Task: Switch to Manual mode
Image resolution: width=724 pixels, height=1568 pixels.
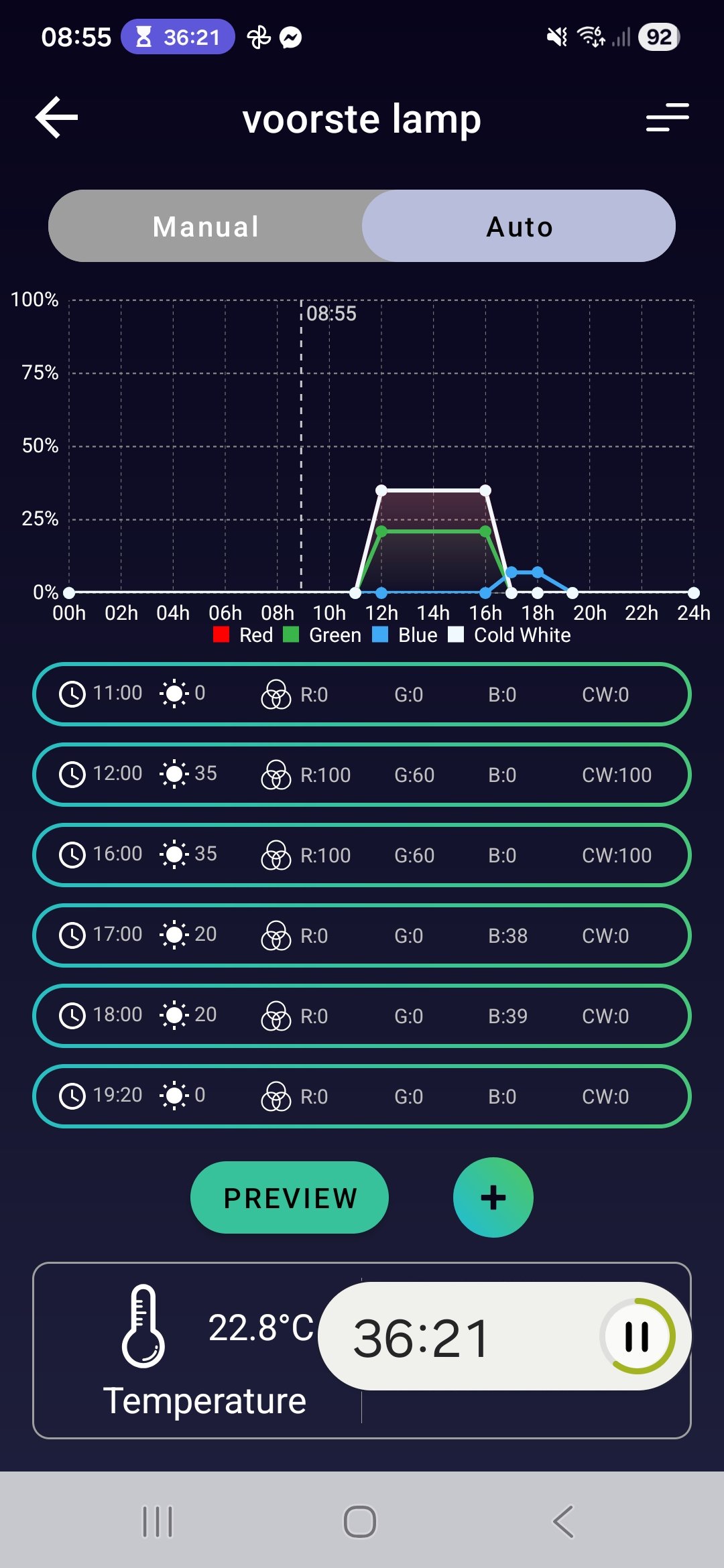Action: pyautogui.click(x=206, y=226)
